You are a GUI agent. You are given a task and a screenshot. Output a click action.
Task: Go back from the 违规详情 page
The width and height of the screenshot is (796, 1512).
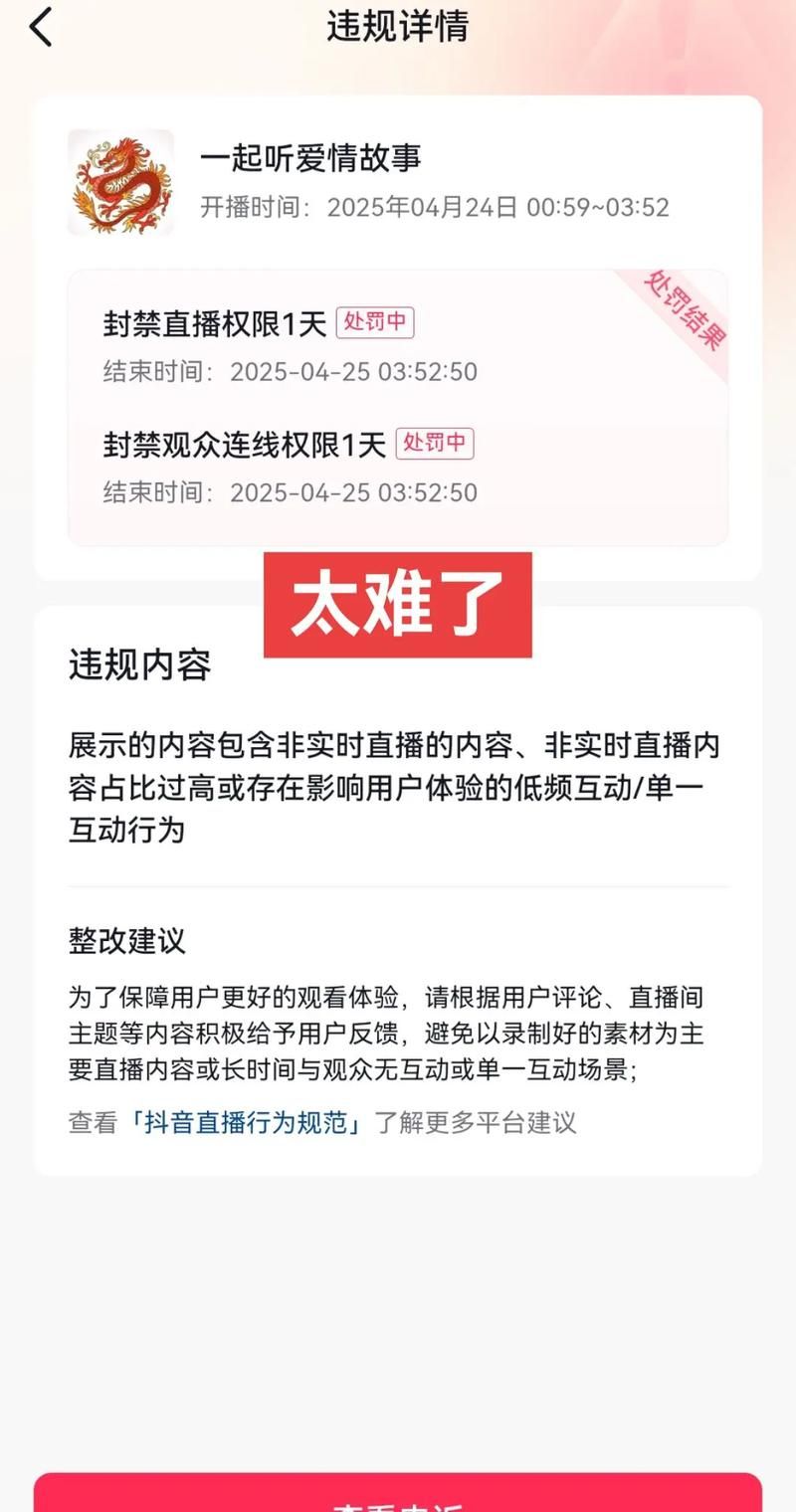(42, 28)
